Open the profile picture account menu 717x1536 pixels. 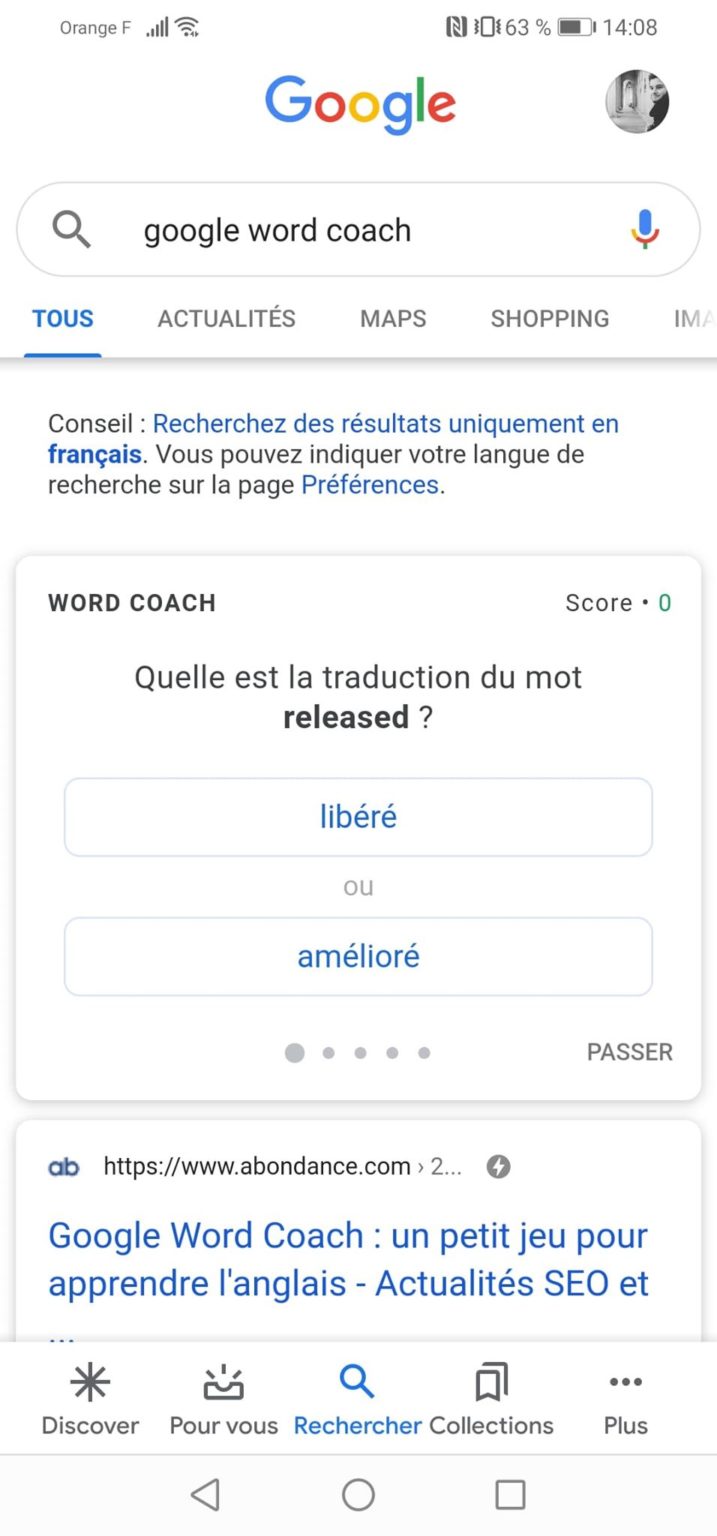coord(637,102)
